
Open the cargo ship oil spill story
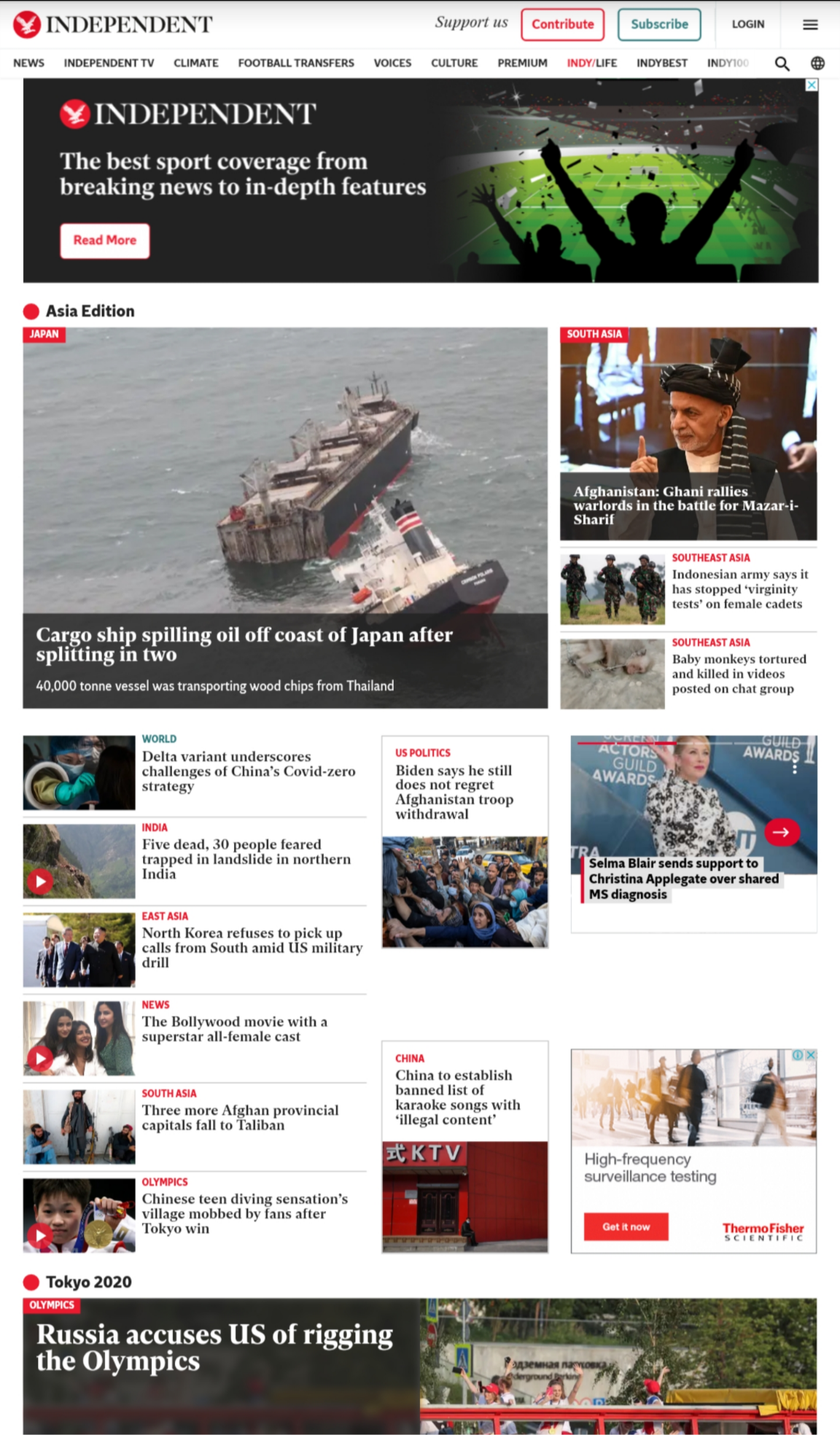click(244, 645)
